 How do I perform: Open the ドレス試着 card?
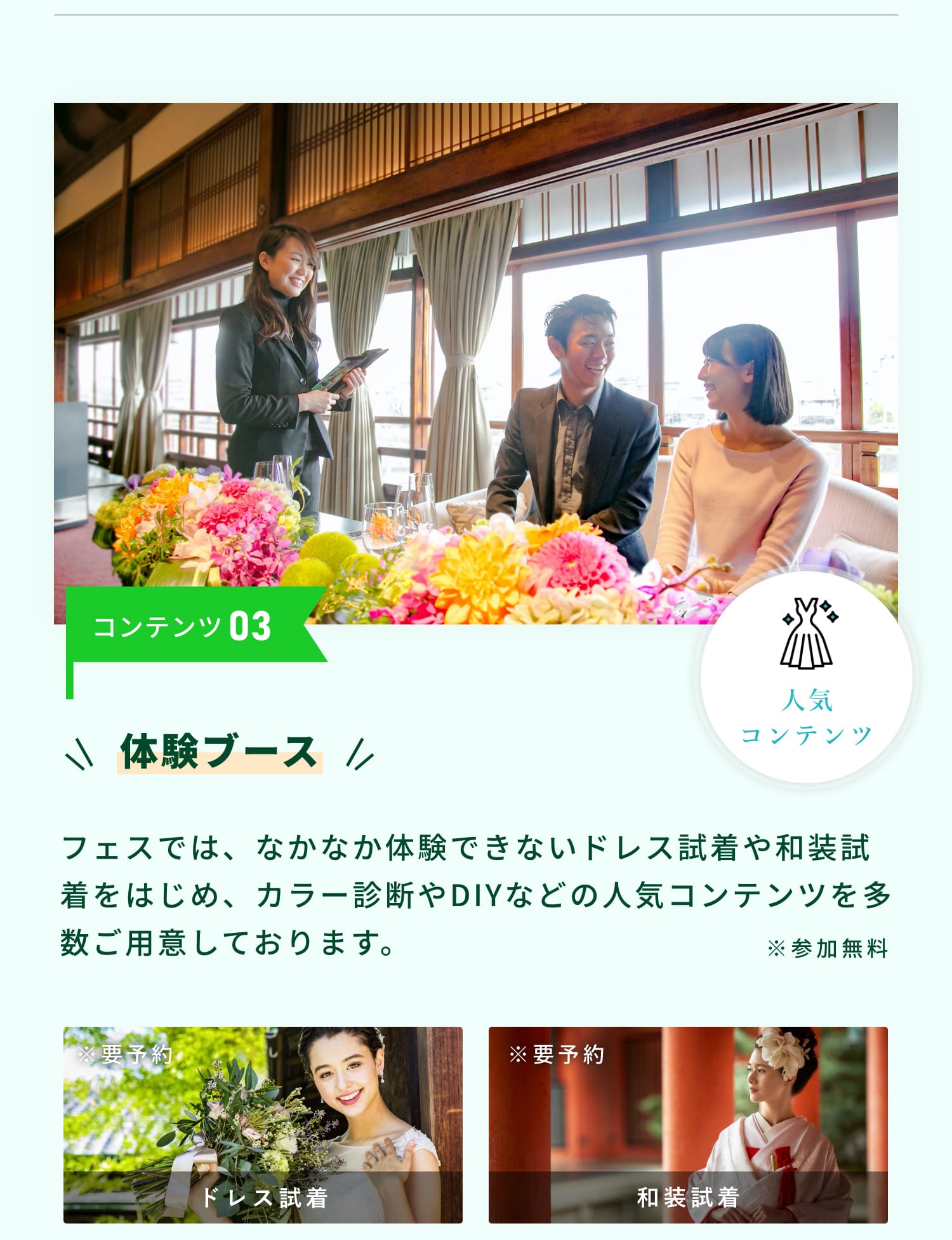[263, 1125]
